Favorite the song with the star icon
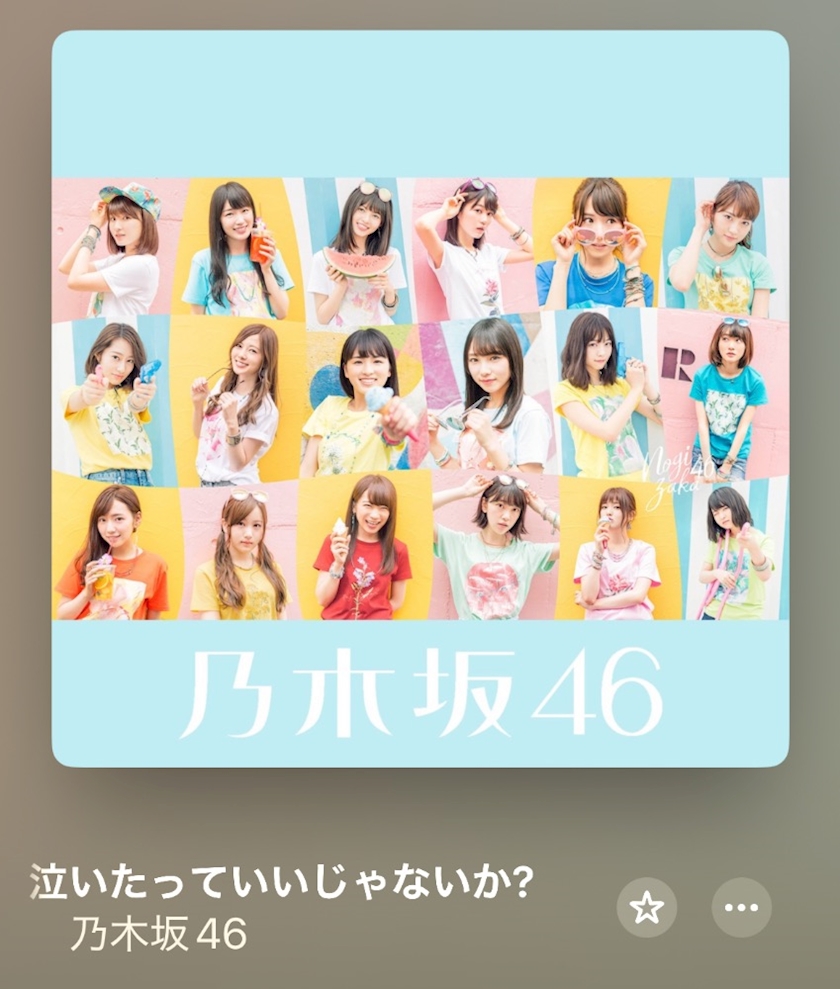Screen dimensions: 840x989 tap(646, 907)
